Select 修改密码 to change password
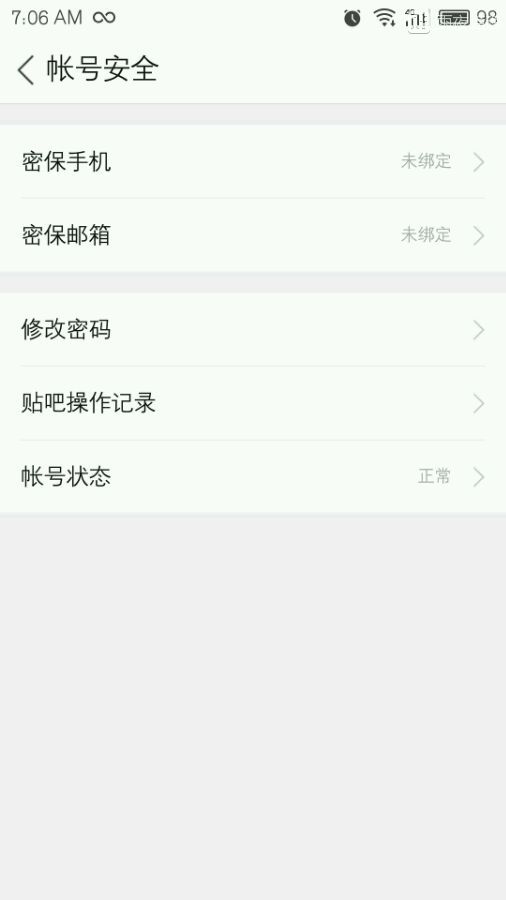The image size is (506, 900). click(253, 329)
